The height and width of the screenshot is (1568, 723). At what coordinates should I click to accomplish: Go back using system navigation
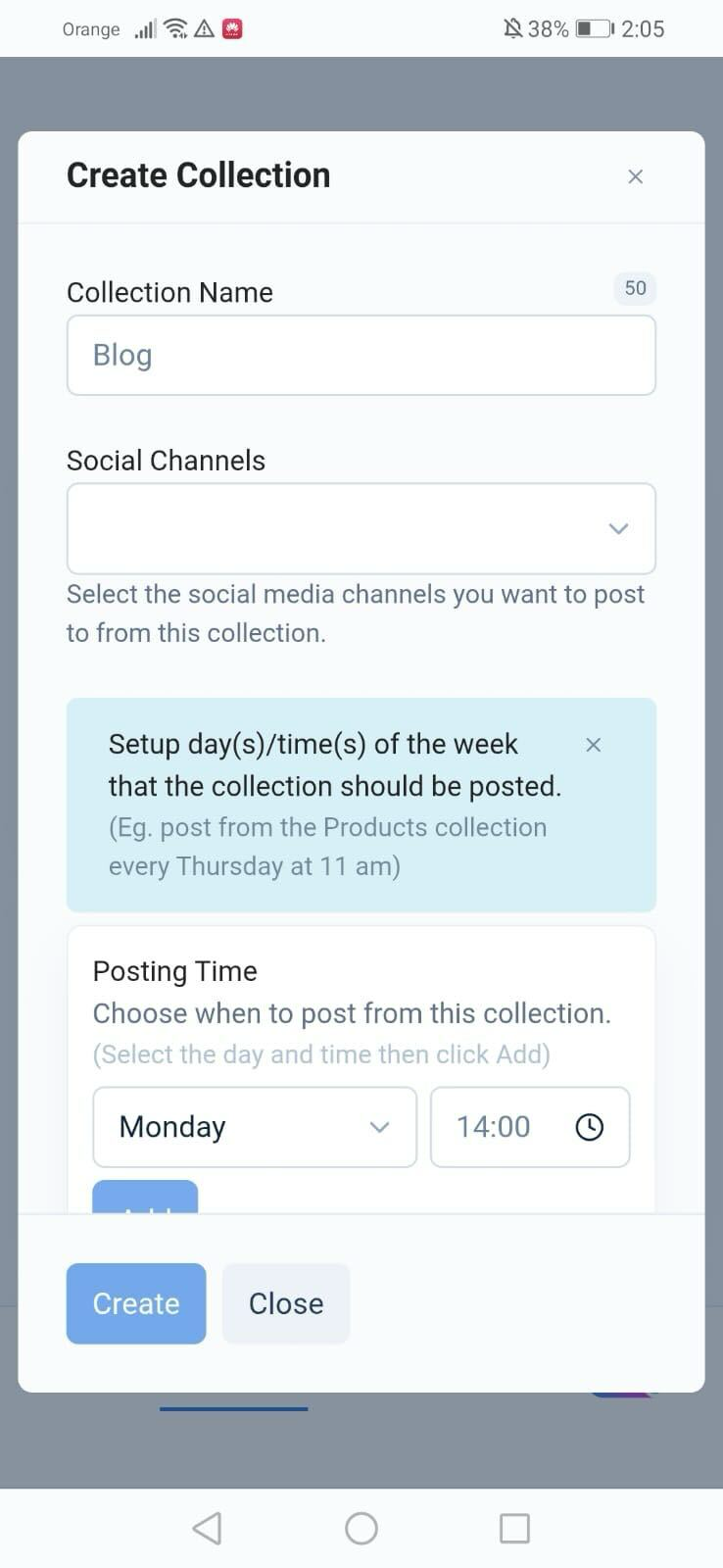click(207, 1528)
